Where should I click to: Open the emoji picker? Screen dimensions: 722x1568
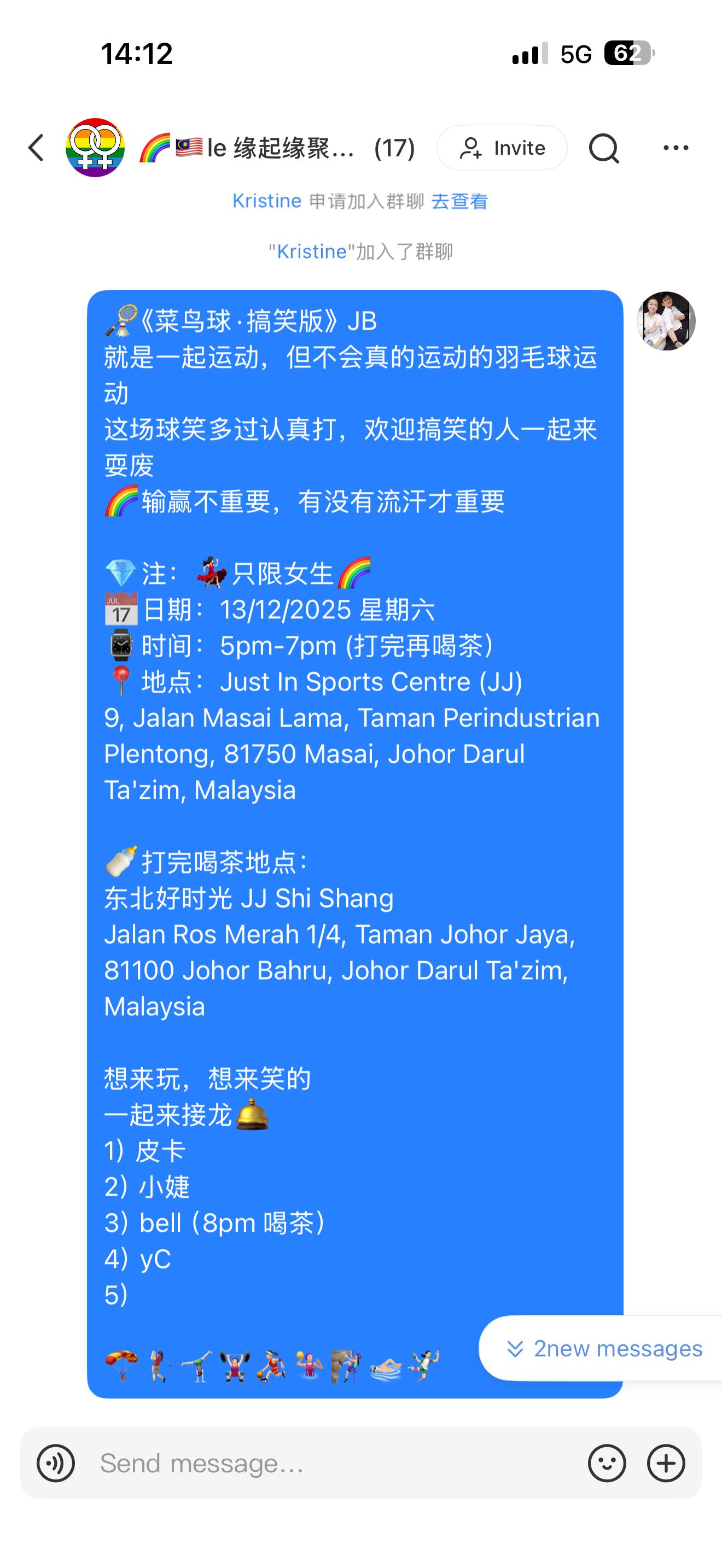[607, 1462]
